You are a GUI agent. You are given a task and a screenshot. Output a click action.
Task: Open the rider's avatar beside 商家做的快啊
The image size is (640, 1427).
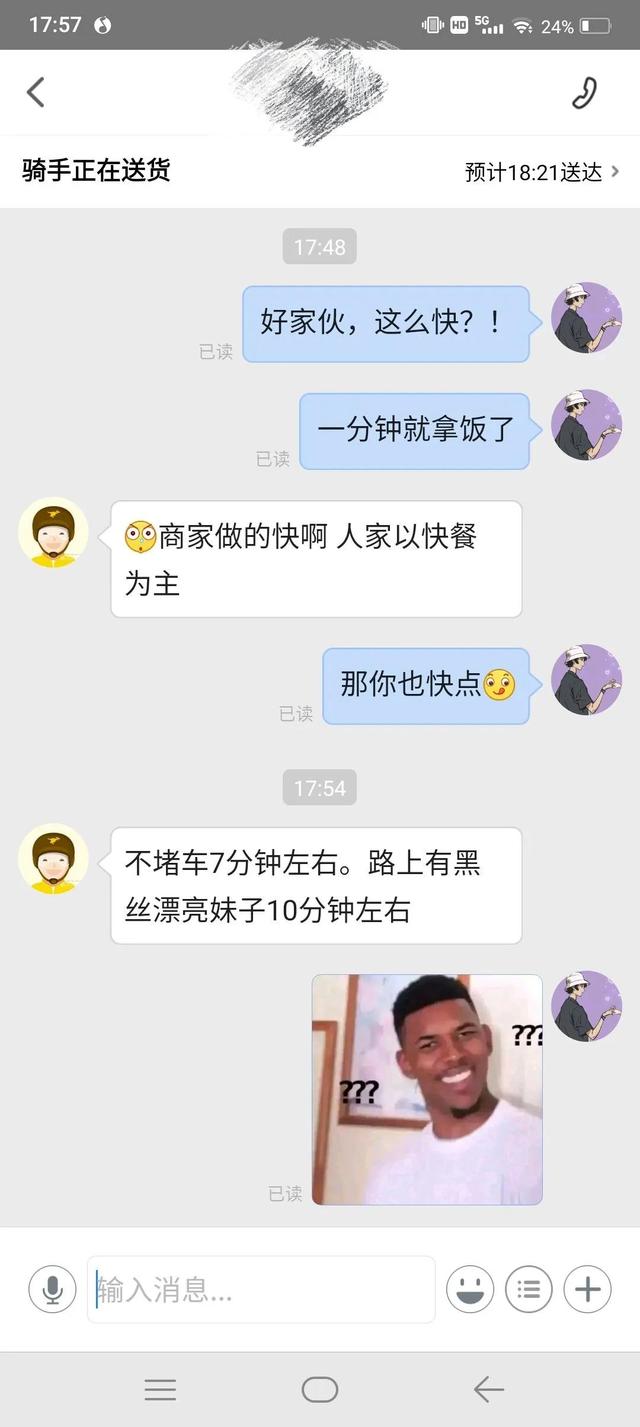tap(53, 532)
